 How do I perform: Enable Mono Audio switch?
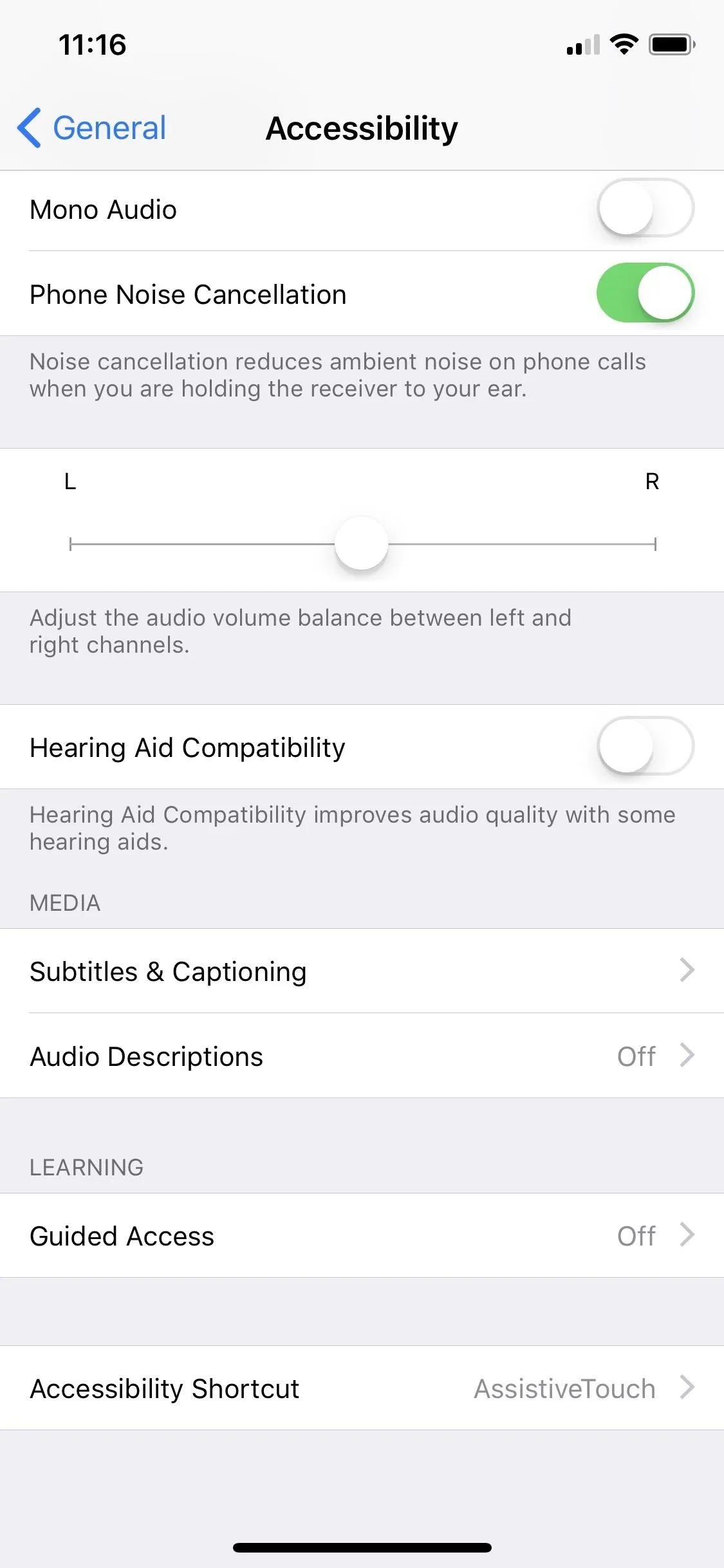click(645, 209)
